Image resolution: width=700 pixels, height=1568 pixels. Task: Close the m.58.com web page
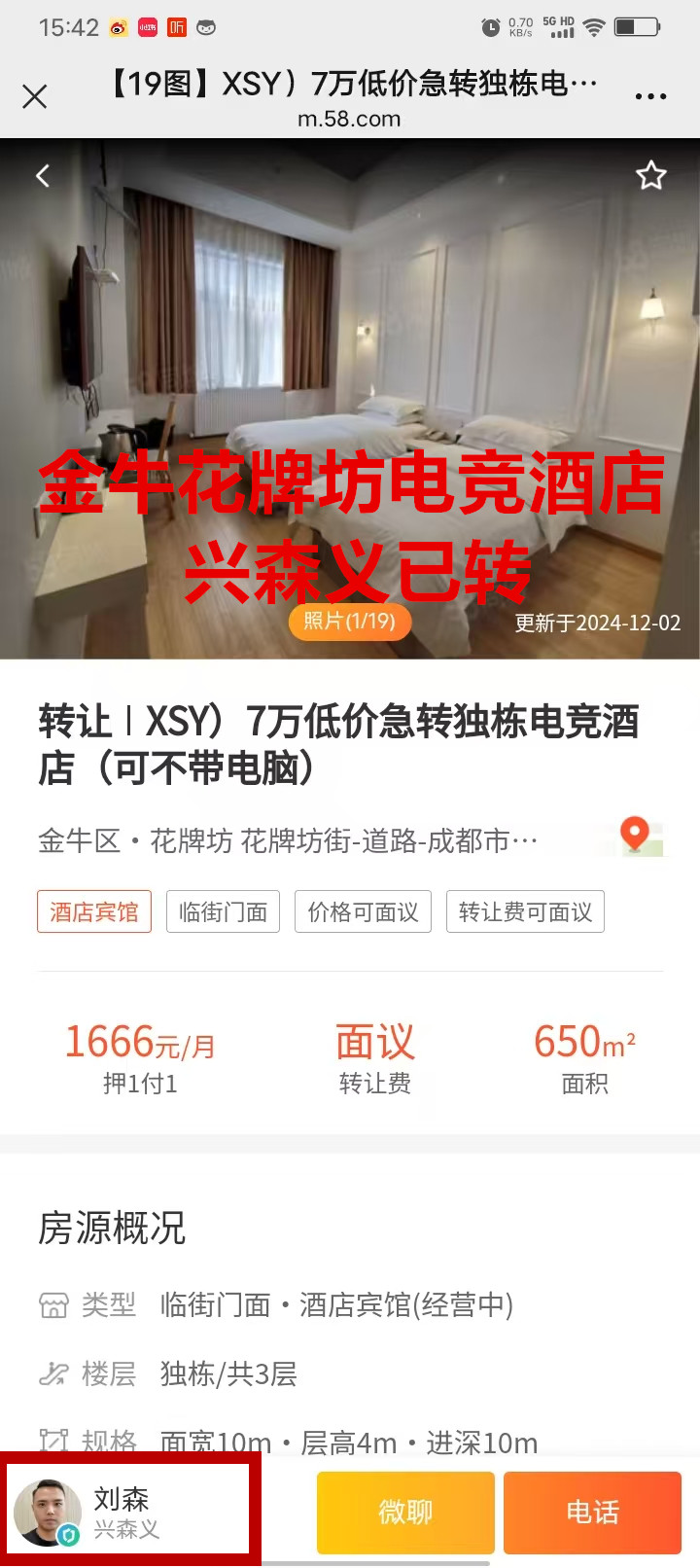(x=35, y=96)
